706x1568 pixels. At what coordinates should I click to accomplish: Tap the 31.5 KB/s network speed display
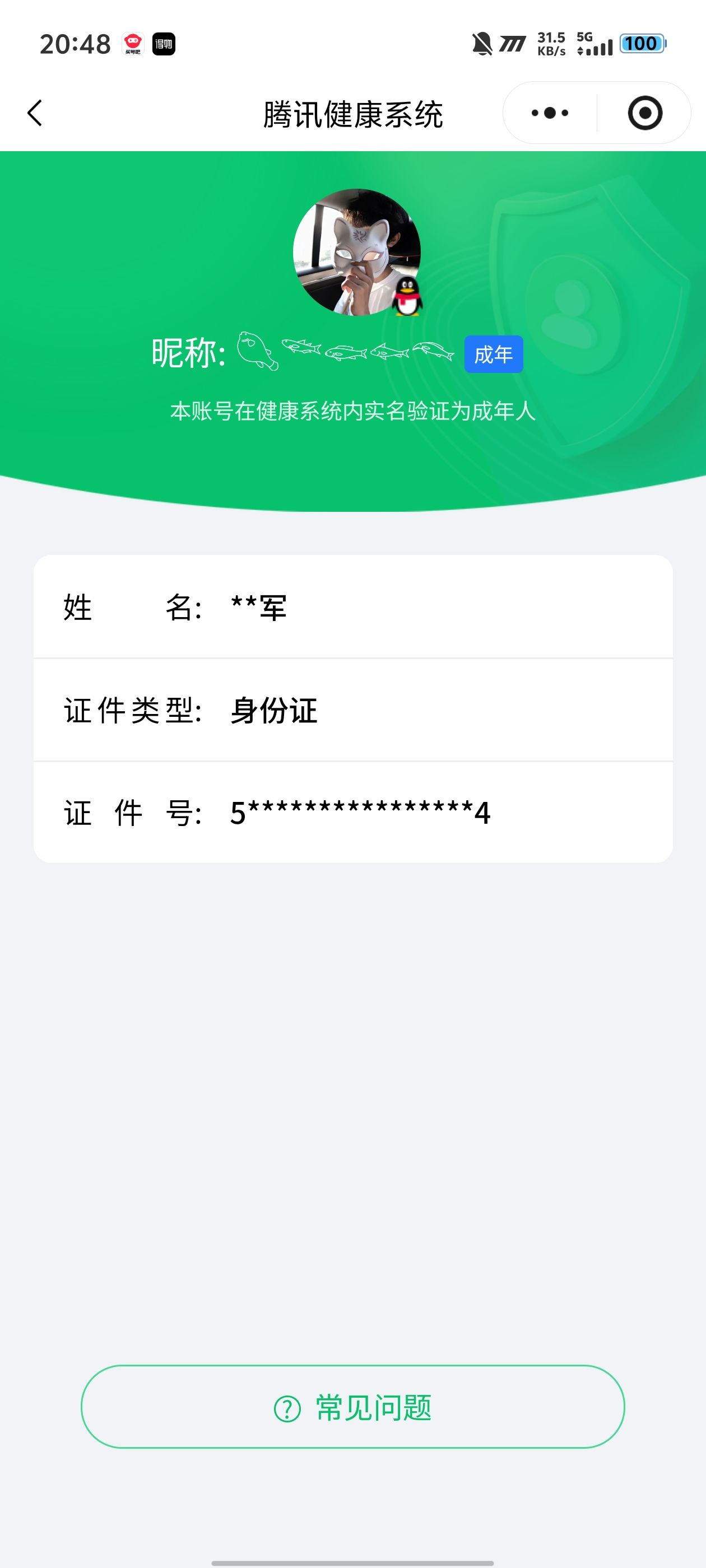pos(550,43)
